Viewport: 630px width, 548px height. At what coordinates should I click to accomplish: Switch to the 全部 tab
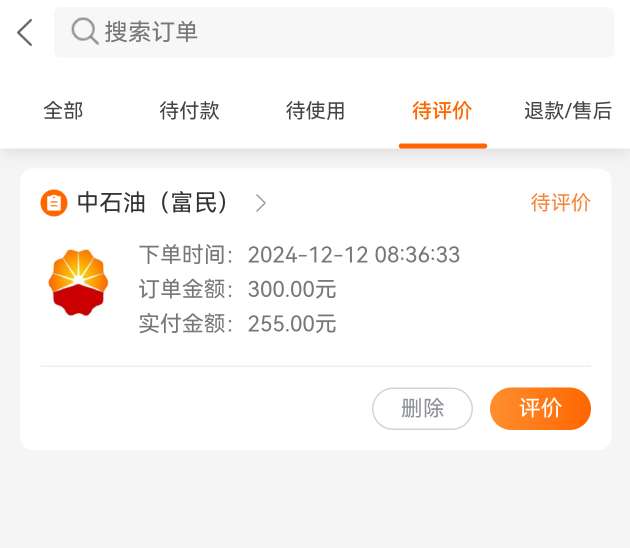click(x=63, y=110)
